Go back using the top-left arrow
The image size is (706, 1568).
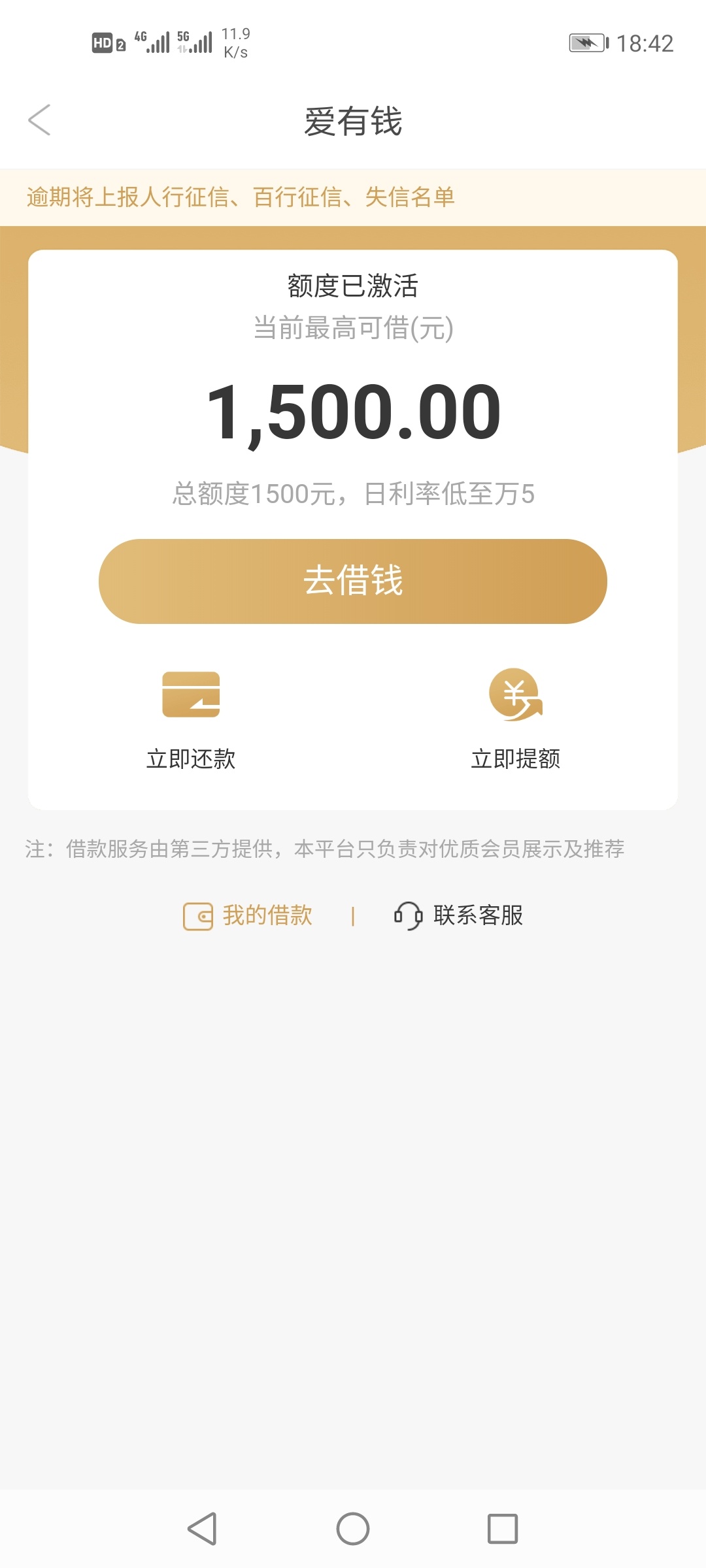(39, 120)
